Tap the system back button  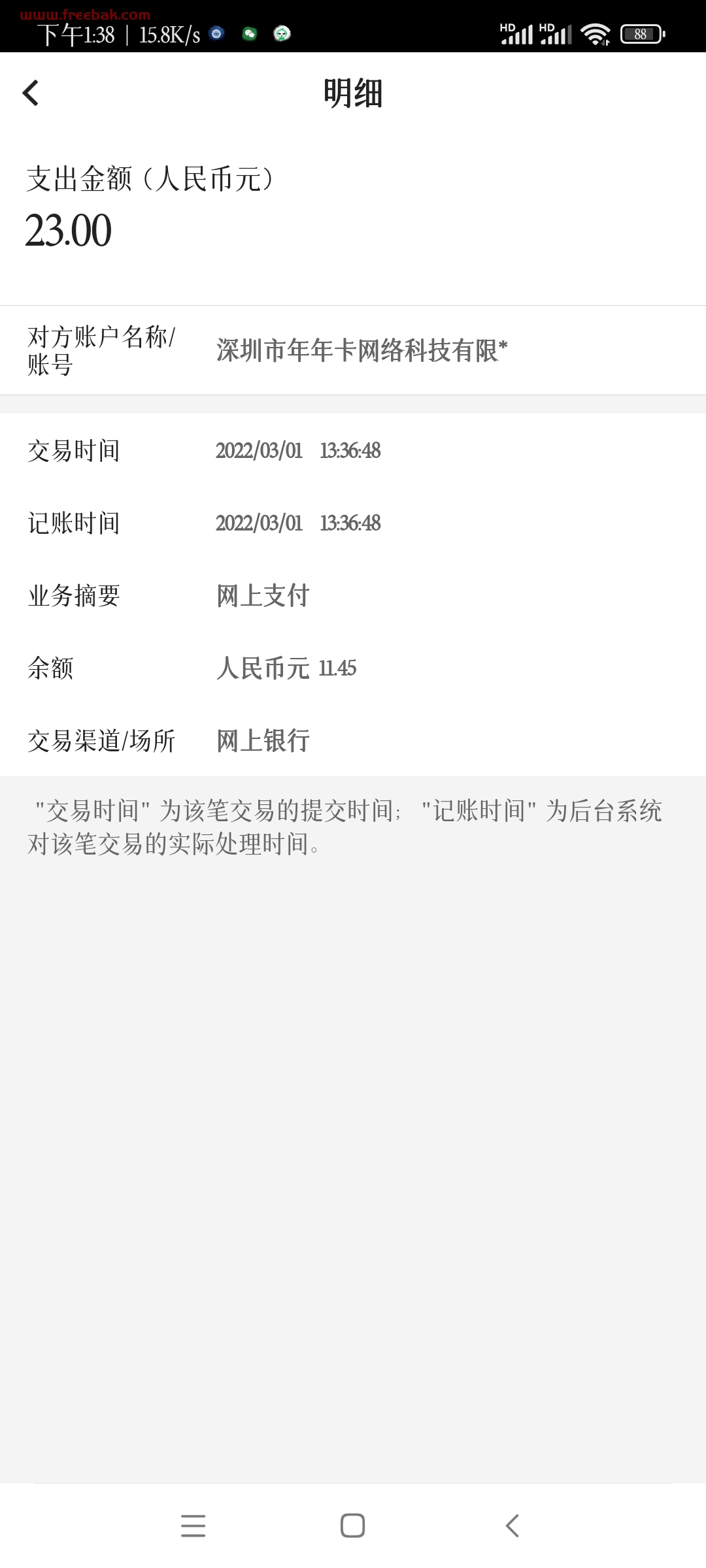(x=513, y=1526)
